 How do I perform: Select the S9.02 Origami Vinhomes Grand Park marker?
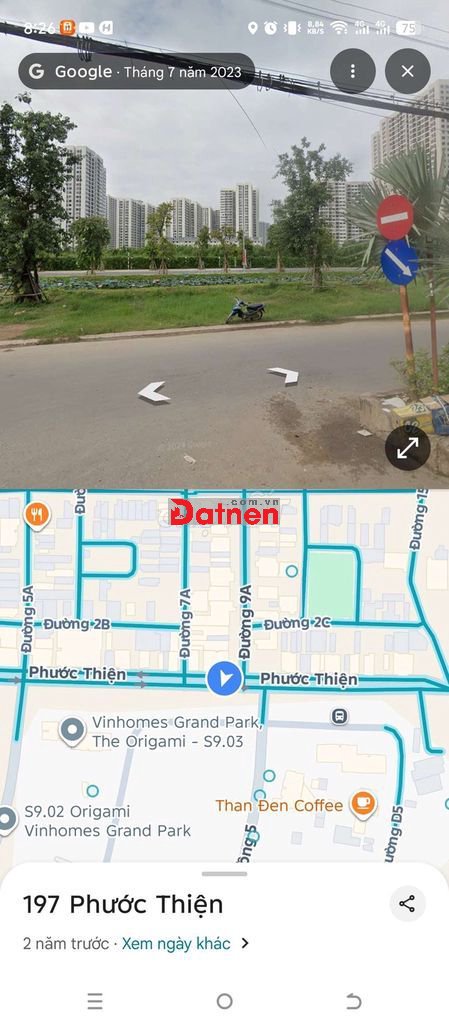(7, 820)
